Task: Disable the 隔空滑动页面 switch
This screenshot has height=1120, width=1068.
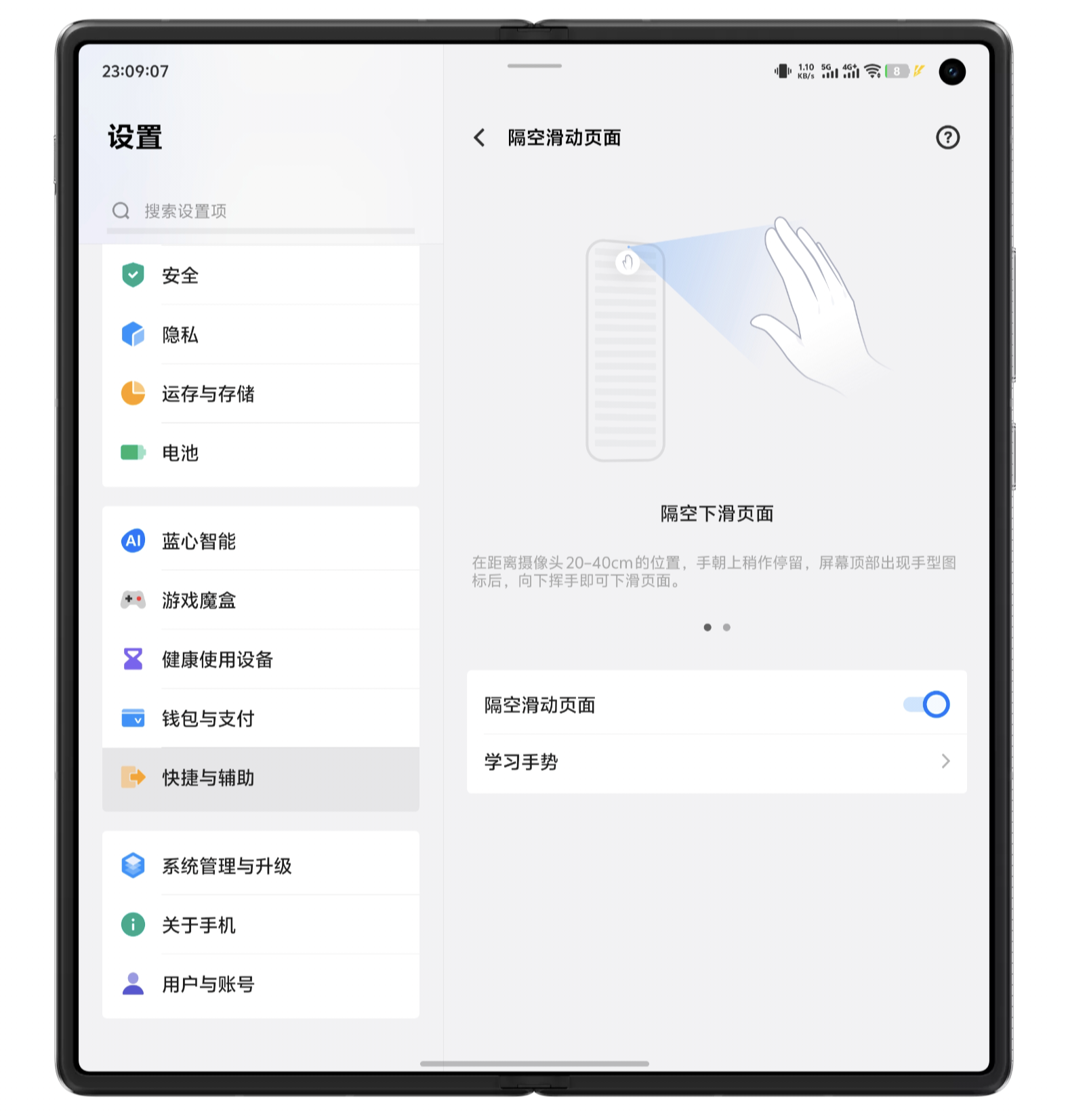Action: tap(926, 704)
